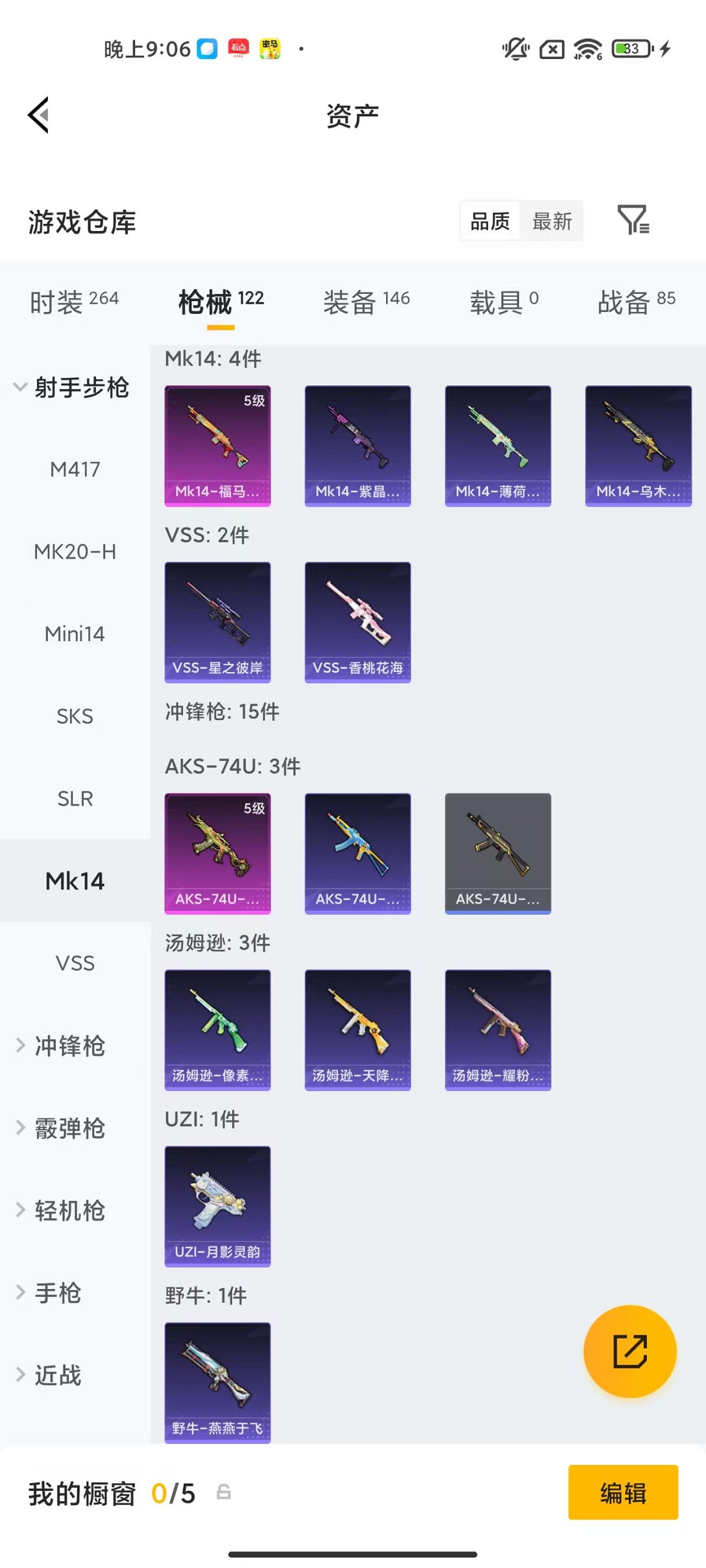This screenshot has height=1568, width=706.
Task: Open the filter icon
Action: tap(633, 221)
